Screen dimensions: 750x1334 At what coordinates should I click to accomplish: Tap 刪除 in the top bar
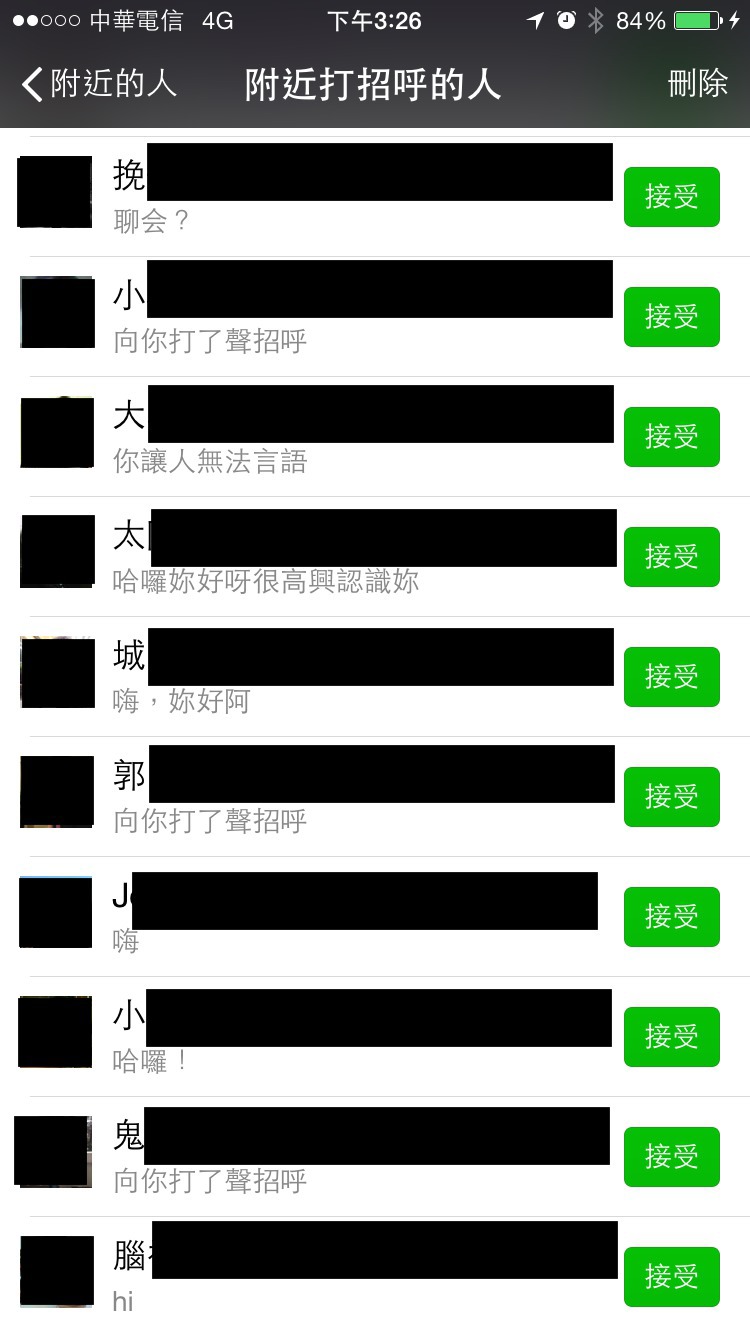click(698, 84)
